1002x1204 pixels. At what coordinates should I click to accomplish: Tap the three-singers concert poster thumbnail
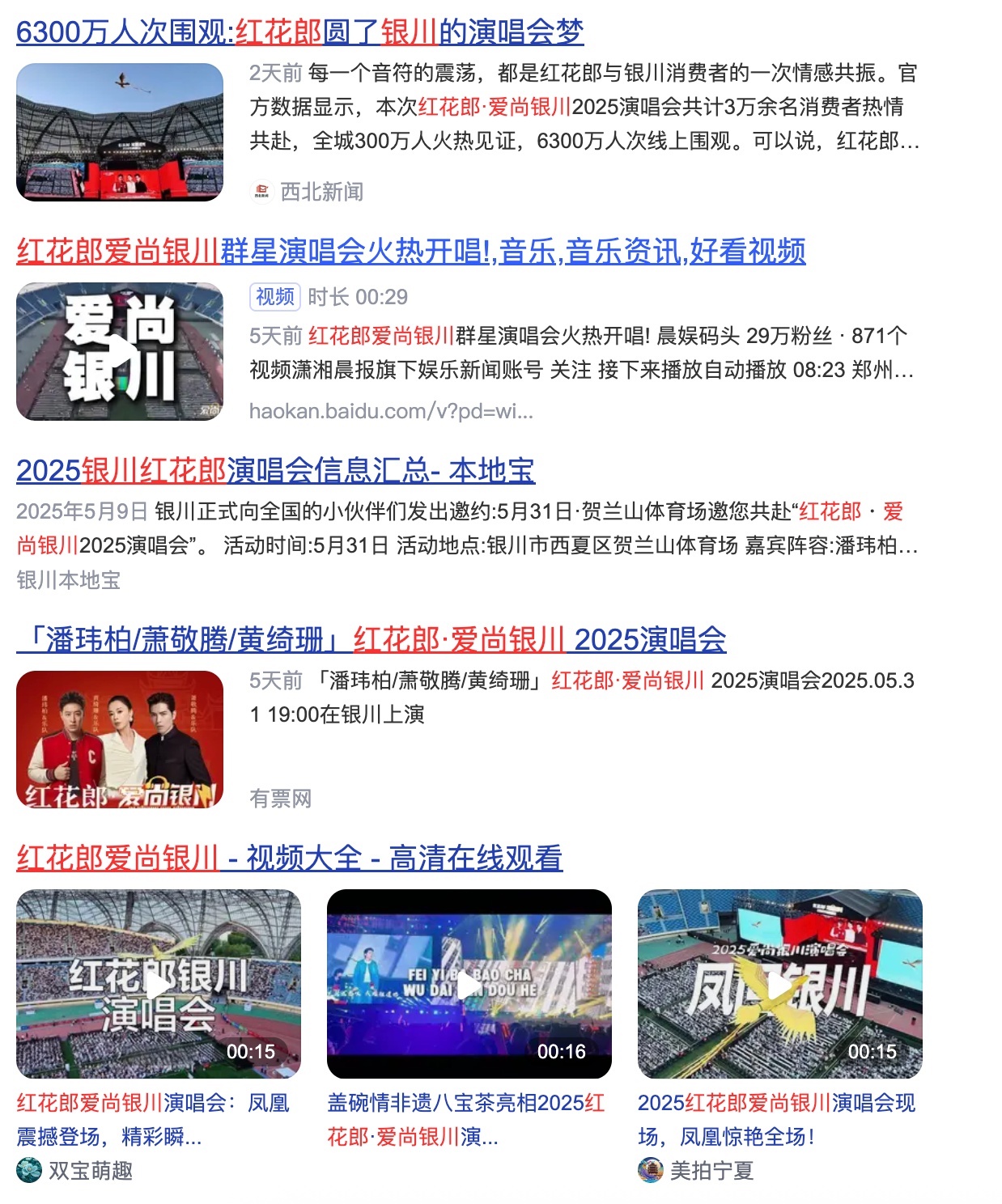[120, 740]
